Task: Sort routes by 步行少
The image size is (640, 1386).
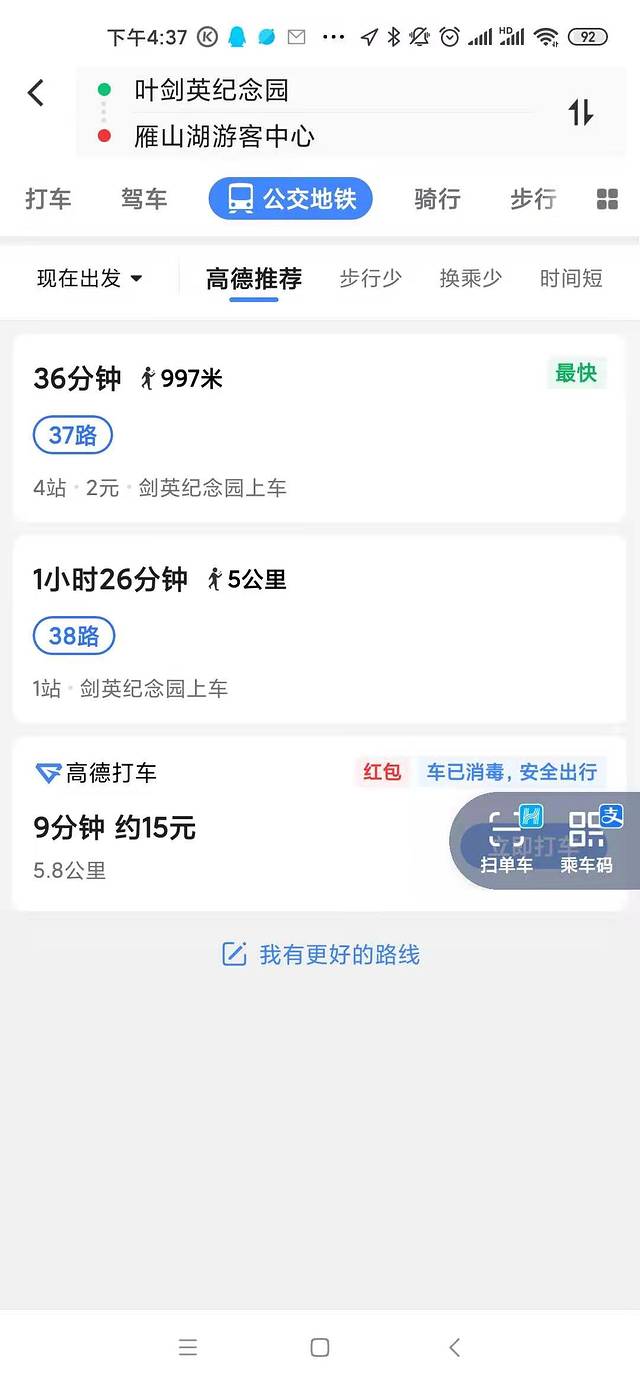Action: coord(370,278)
